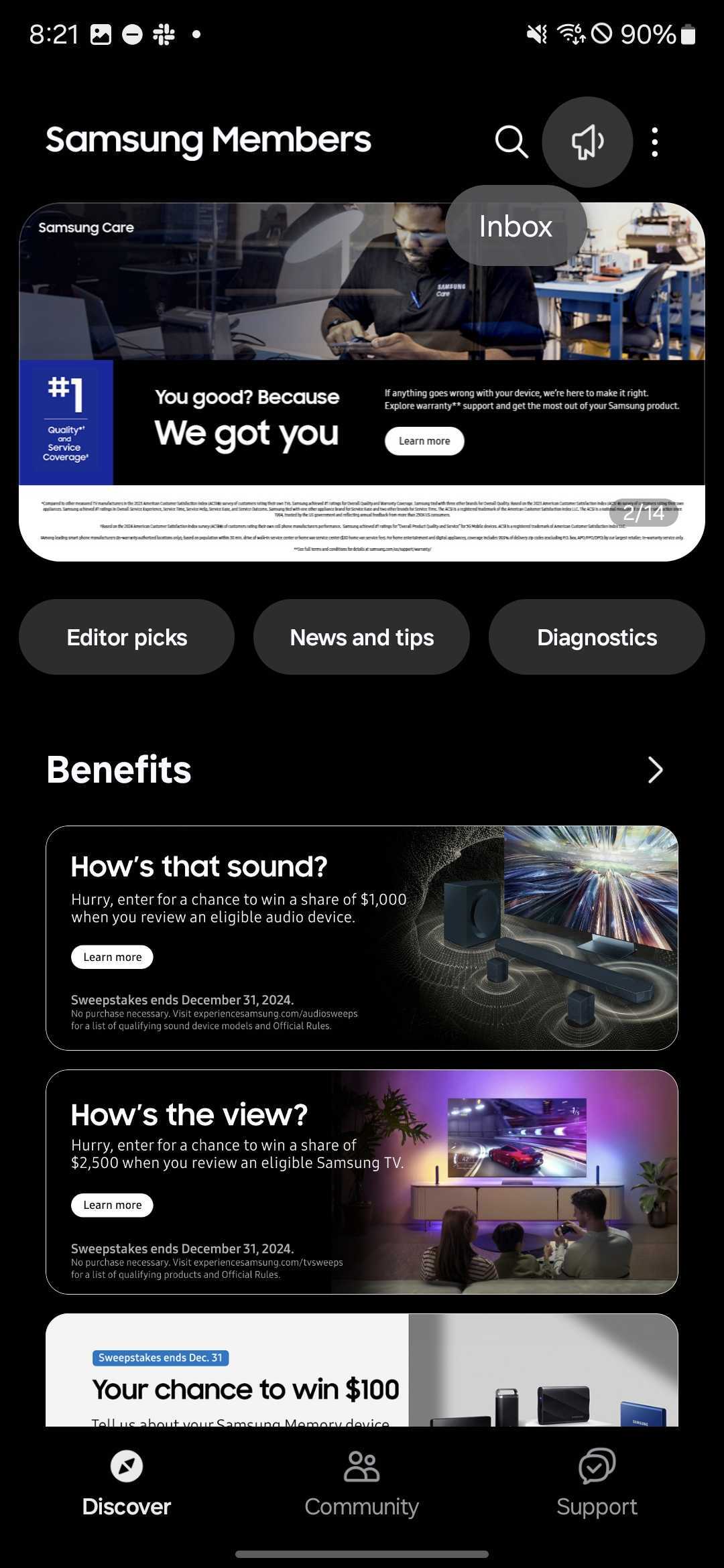
Task: Tap the 2/14 carousel page indicator
Action: pos(643,512)
